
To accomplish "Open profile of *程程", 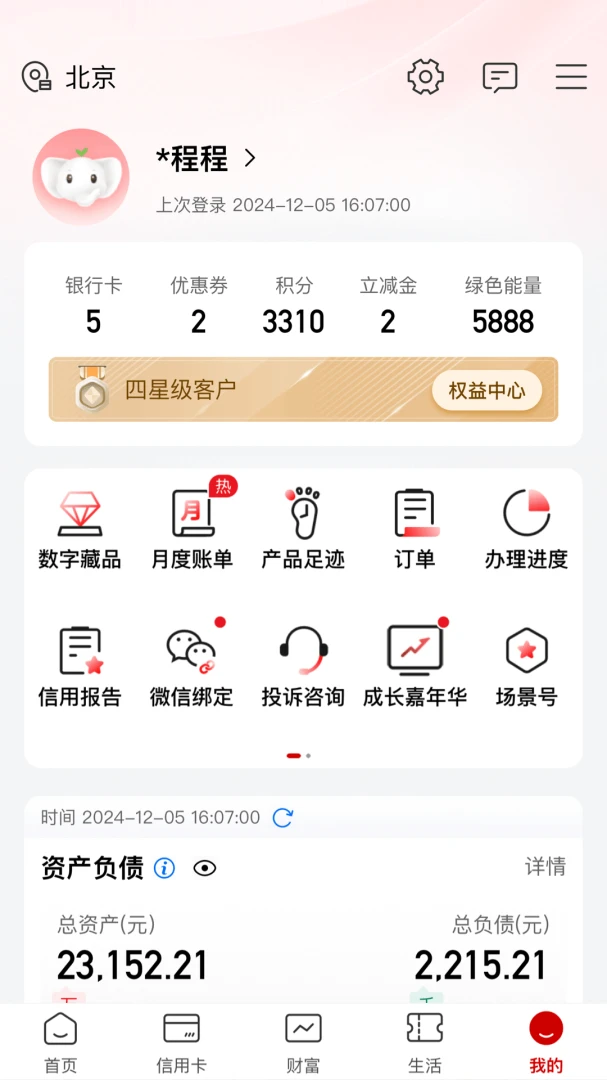I will (x=206, y=158).
